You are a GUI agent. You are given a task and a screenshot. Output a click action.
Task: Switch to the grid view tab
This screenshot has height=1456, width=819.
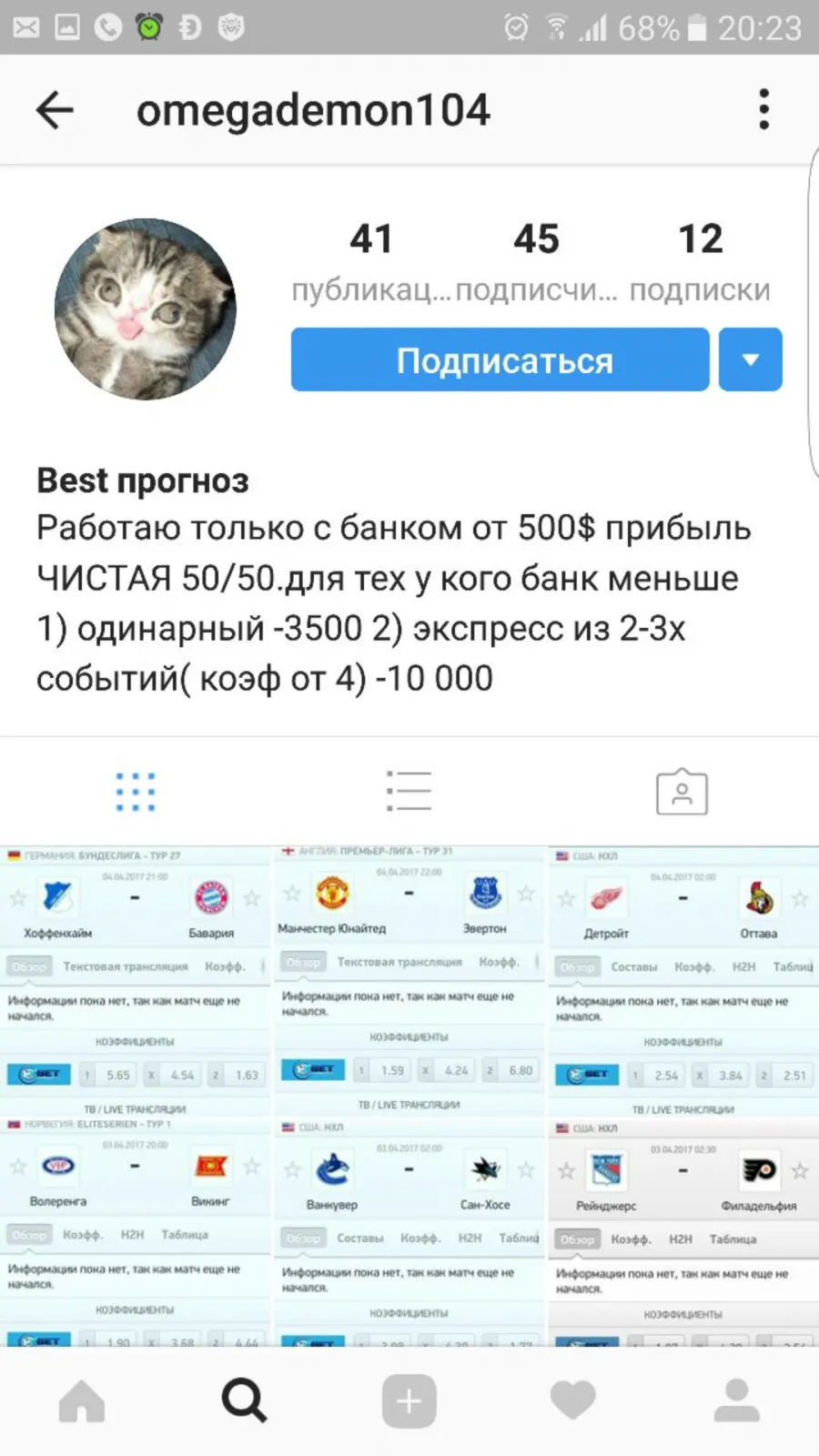[136, 792]
